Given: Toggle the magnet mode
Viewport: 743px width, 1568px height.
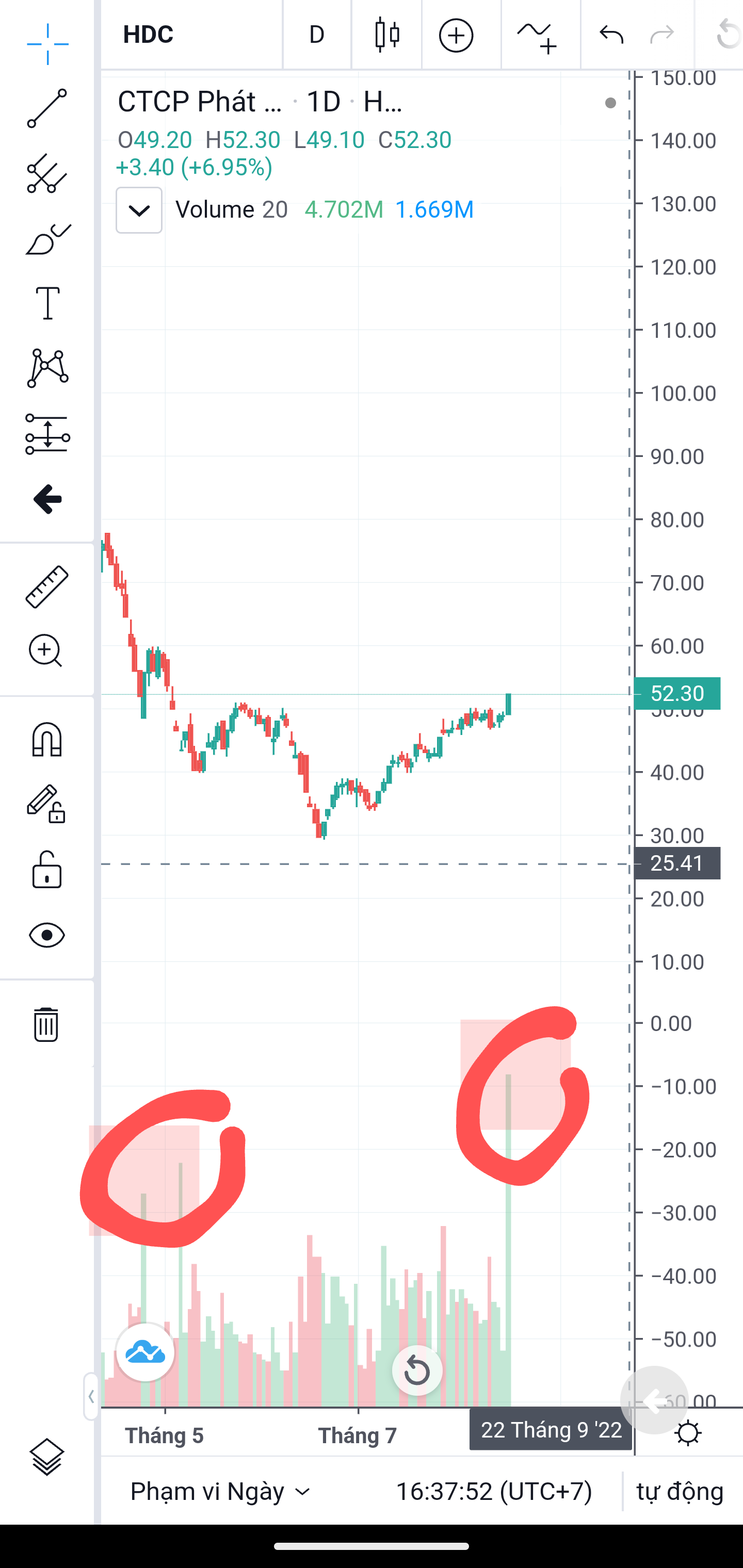Looking at the screenshot, I should pyautogui.click(x=47, y=740).
